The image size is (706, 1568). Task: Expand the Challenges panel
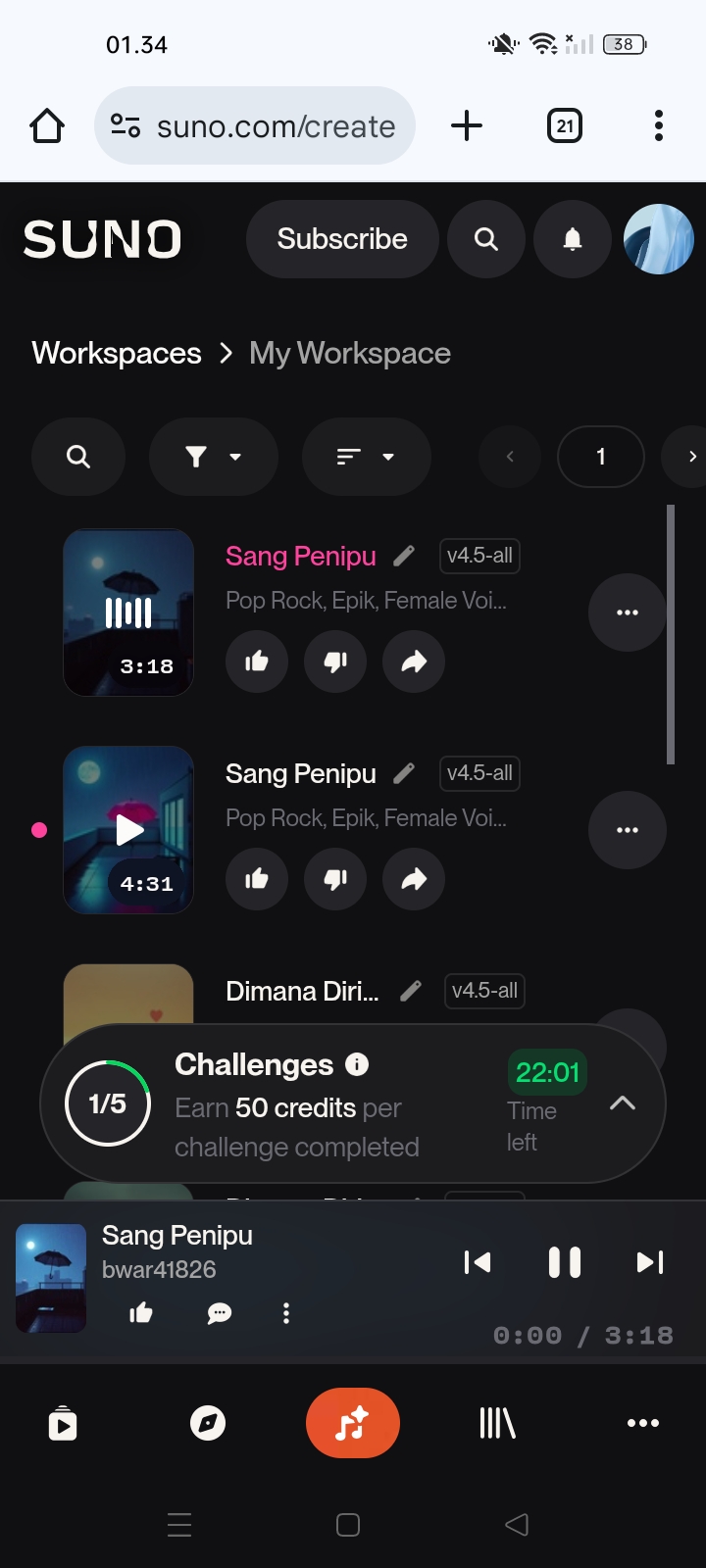pos(622,1103)
